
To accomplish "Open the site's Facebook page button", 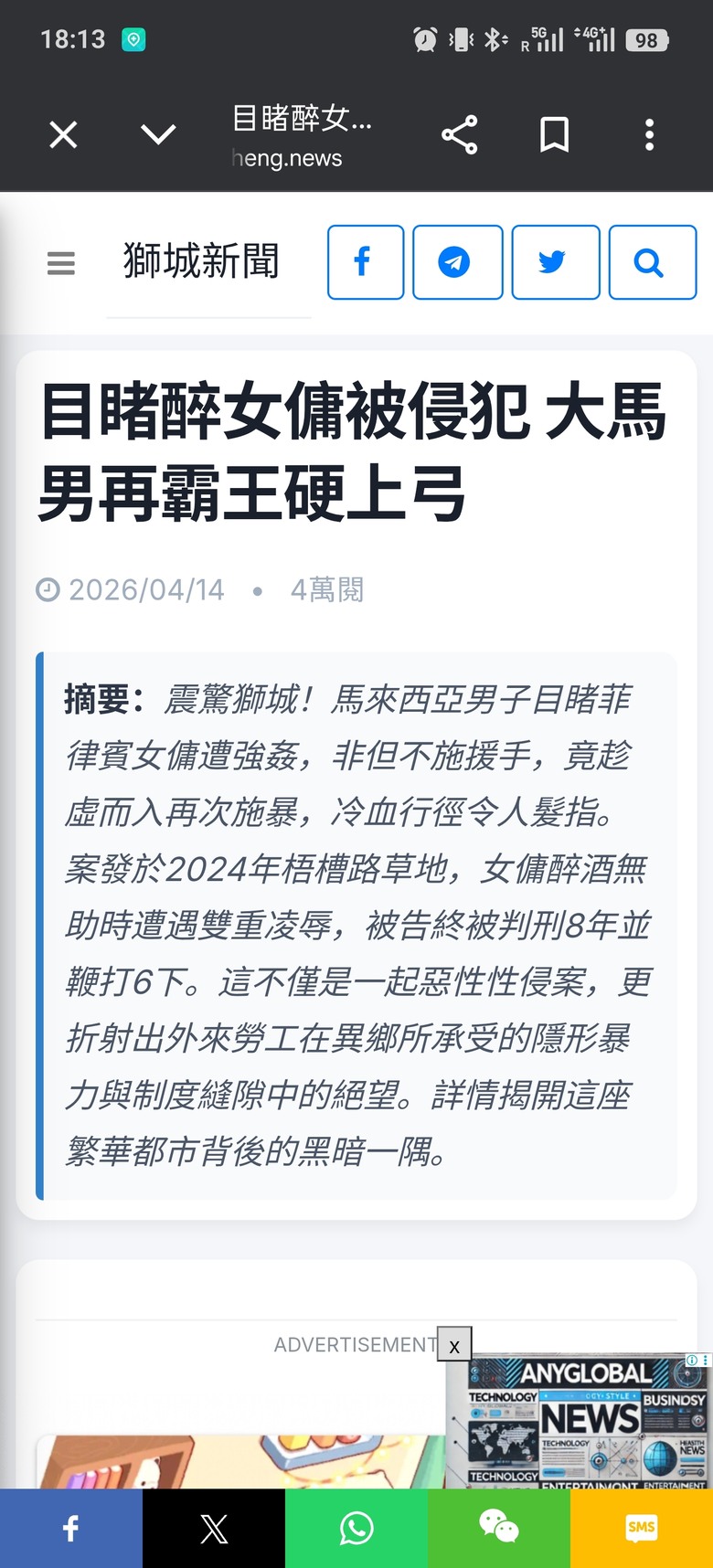I will (x=366, y=262).
